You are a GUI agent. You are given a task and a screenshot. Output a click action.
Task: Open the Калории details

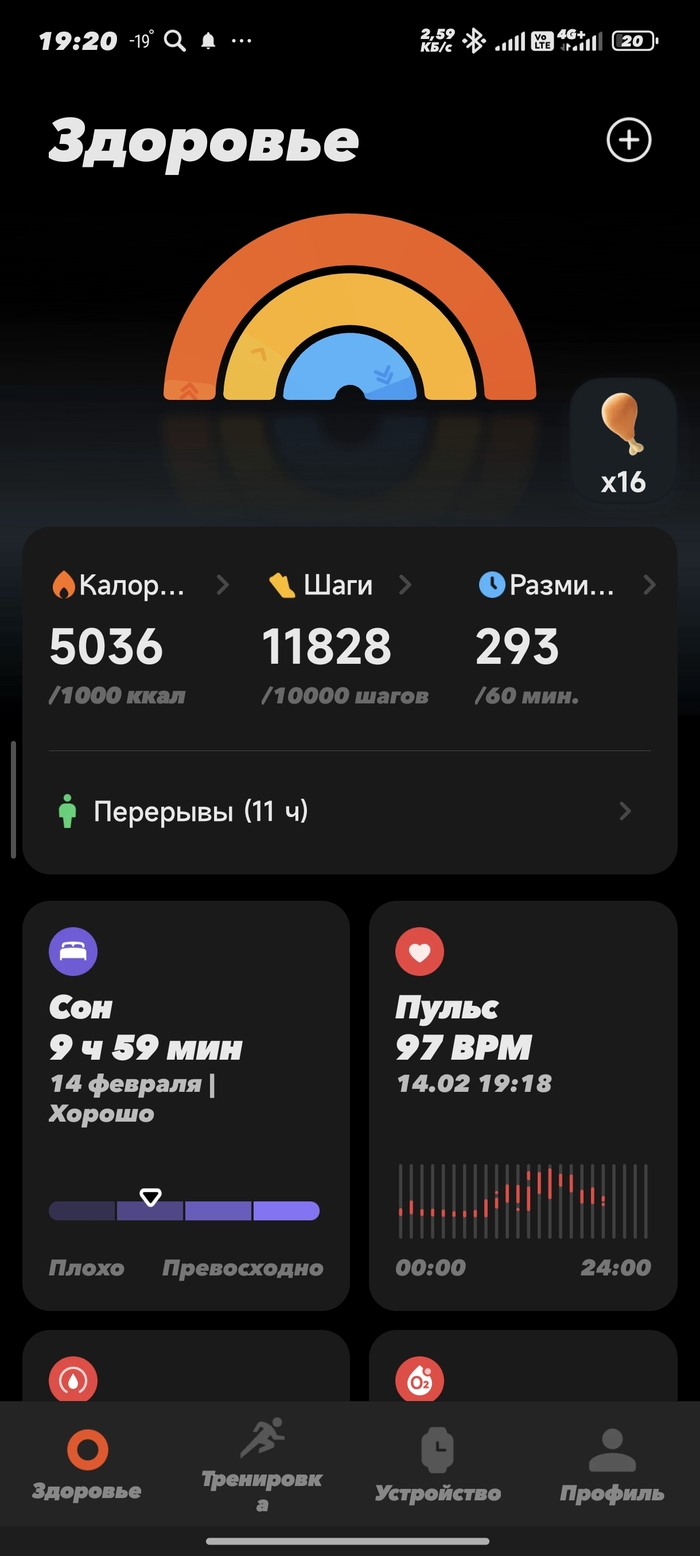coord(138,585)
